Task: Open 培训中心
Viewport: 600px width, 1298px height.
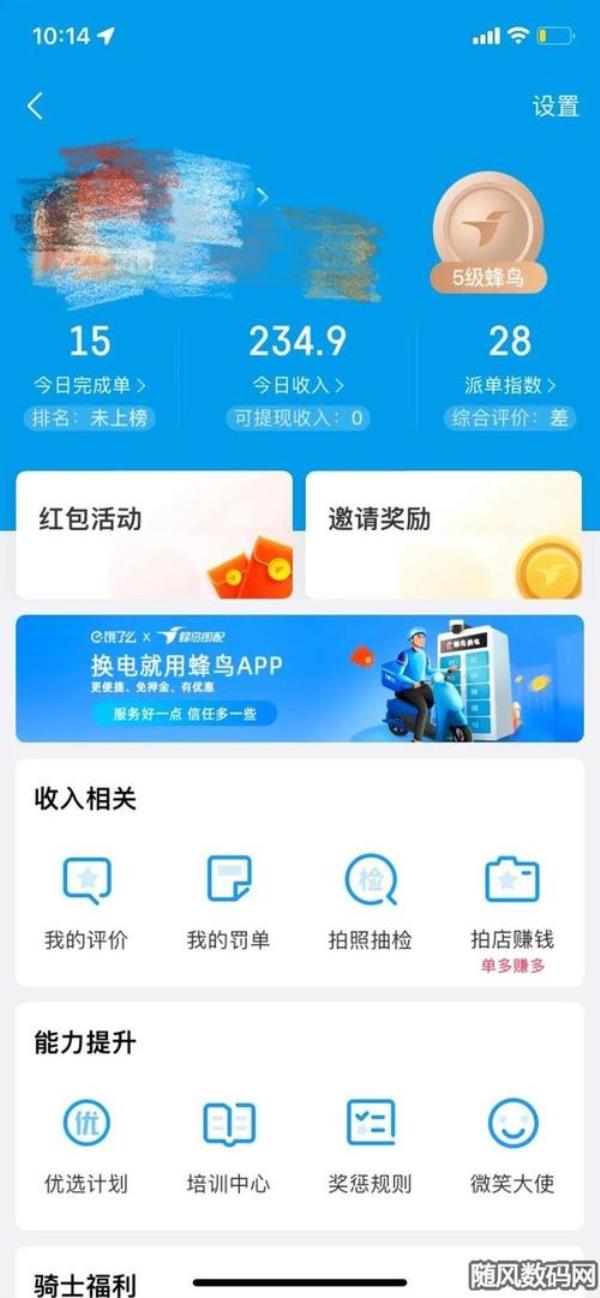Action: click(229, 1143)
